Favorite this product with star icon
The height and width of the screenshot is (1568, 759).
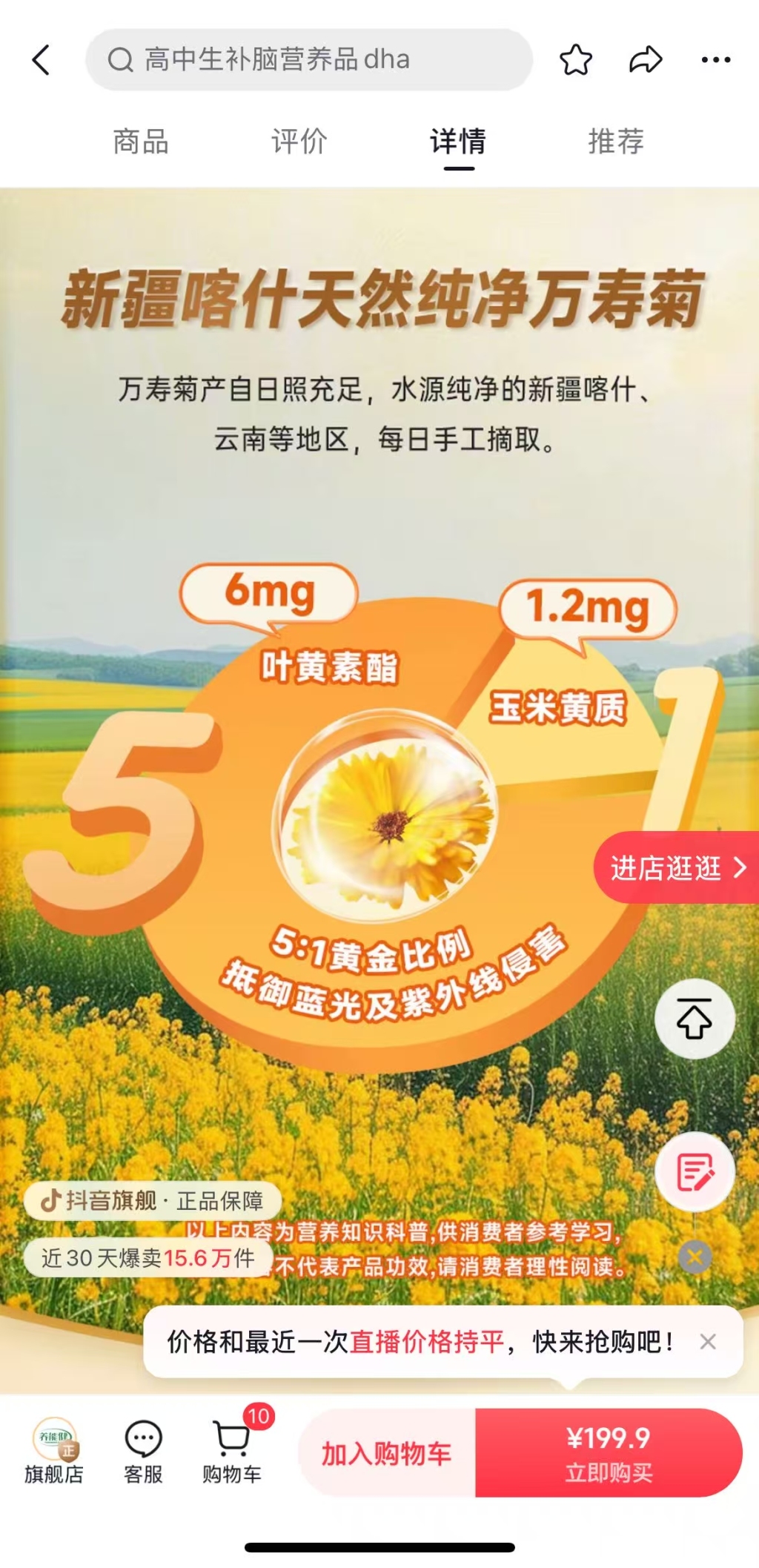tap(575, 60)
